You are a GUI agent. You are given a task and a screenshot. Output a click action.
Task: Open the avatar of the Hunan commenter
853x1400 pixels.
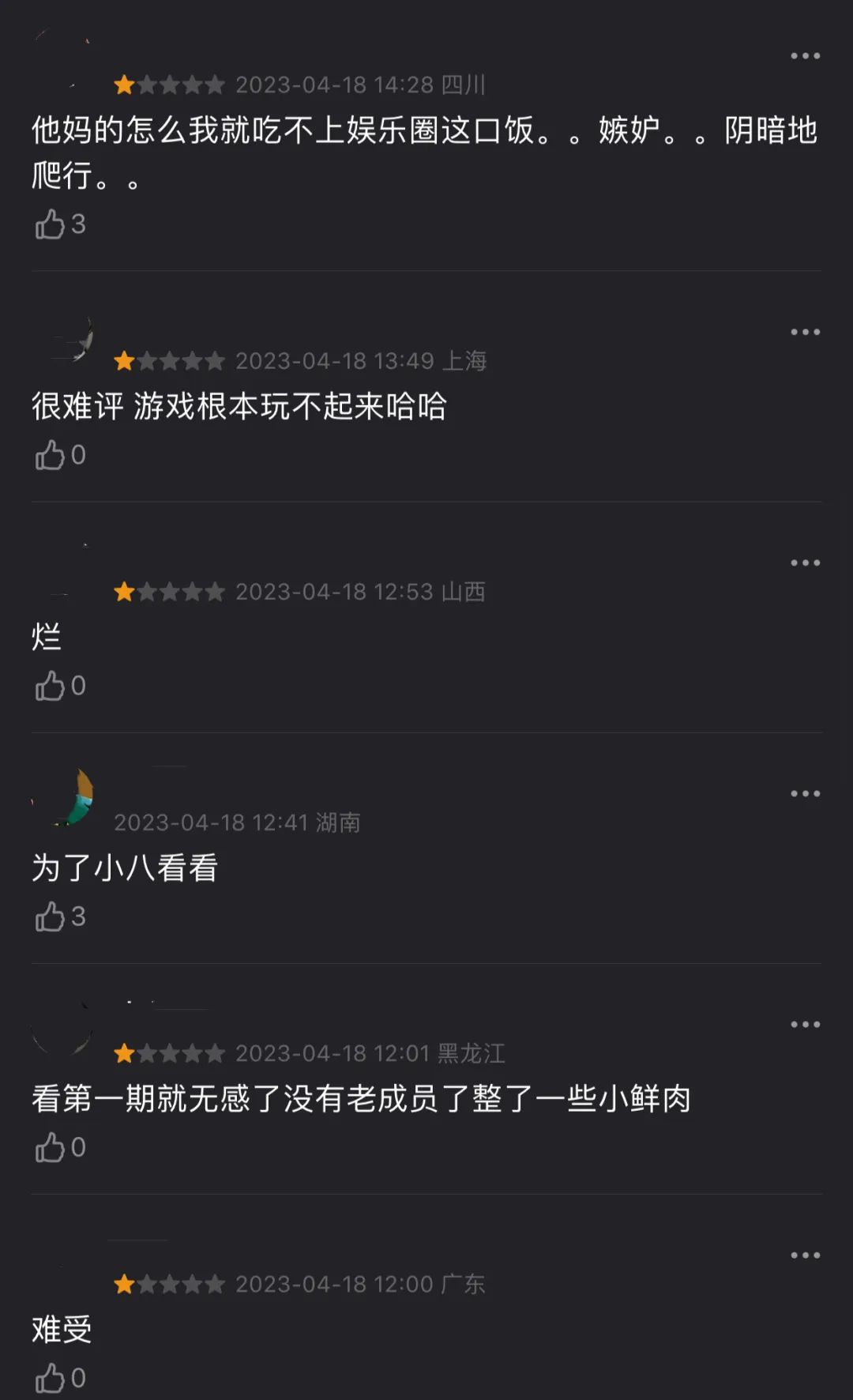click(65, 798)
